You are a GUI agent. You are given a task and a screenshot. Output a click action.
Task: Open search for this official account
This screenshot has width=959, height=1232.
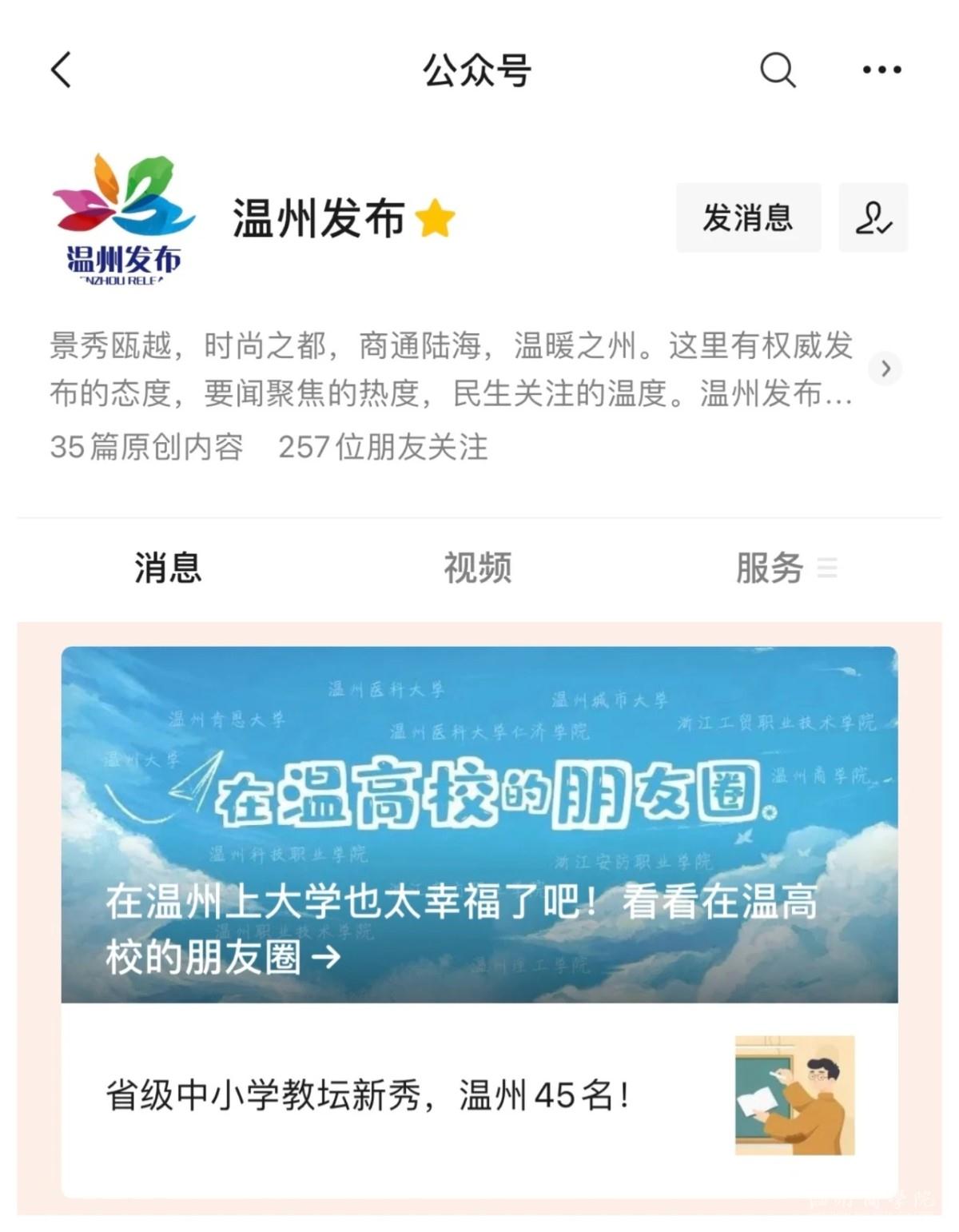[777, 70]
